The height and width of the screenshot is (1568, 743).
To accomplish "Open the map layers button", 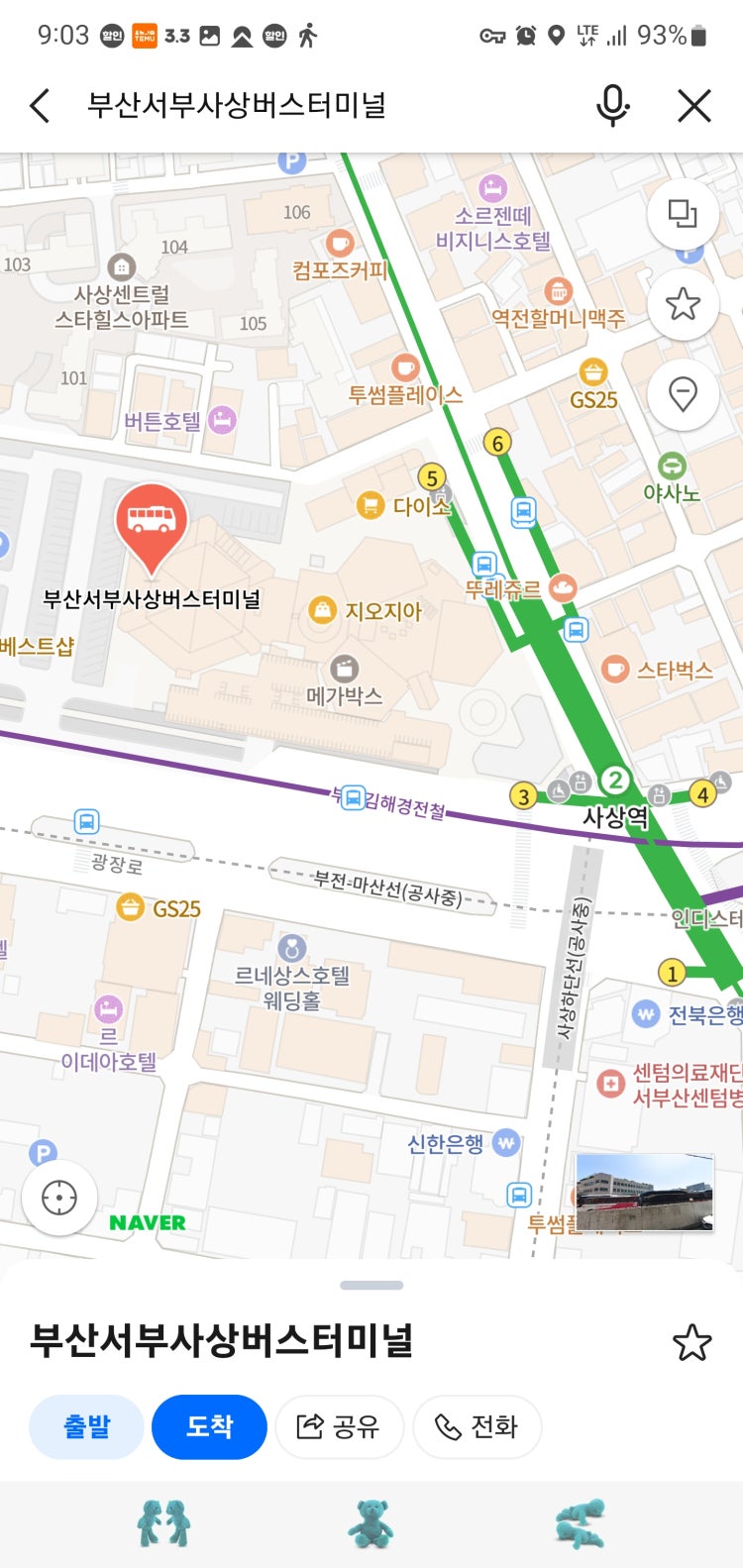I will pos(683,214).
